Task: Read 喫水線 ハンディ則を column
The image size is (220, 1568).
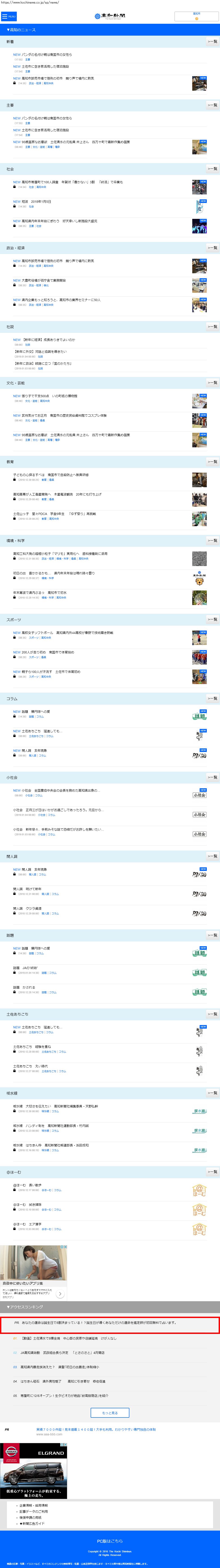Action: (51, 1125)
